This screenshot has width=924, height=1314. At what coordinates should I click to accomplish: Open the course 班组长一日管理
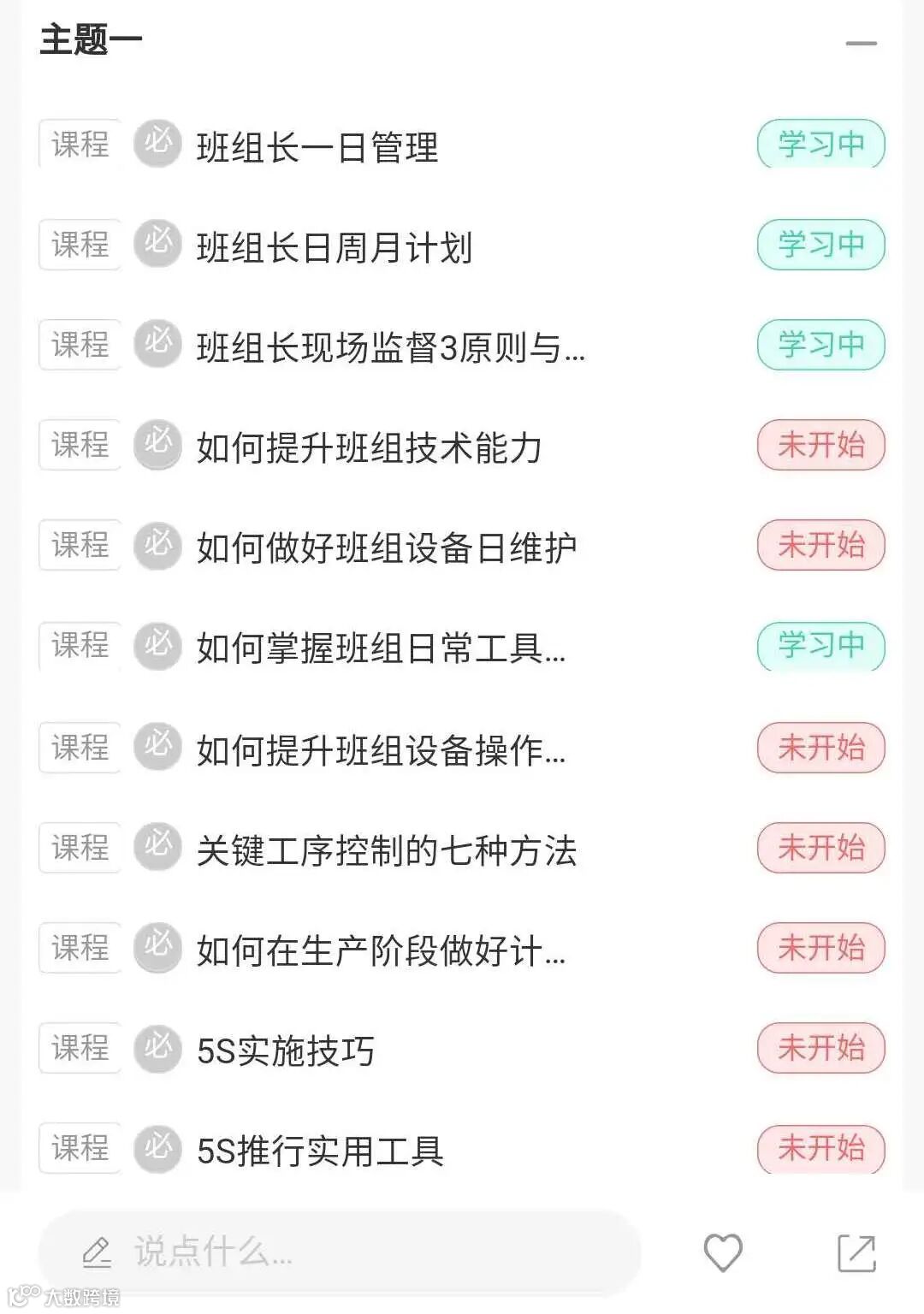[317, 147]
